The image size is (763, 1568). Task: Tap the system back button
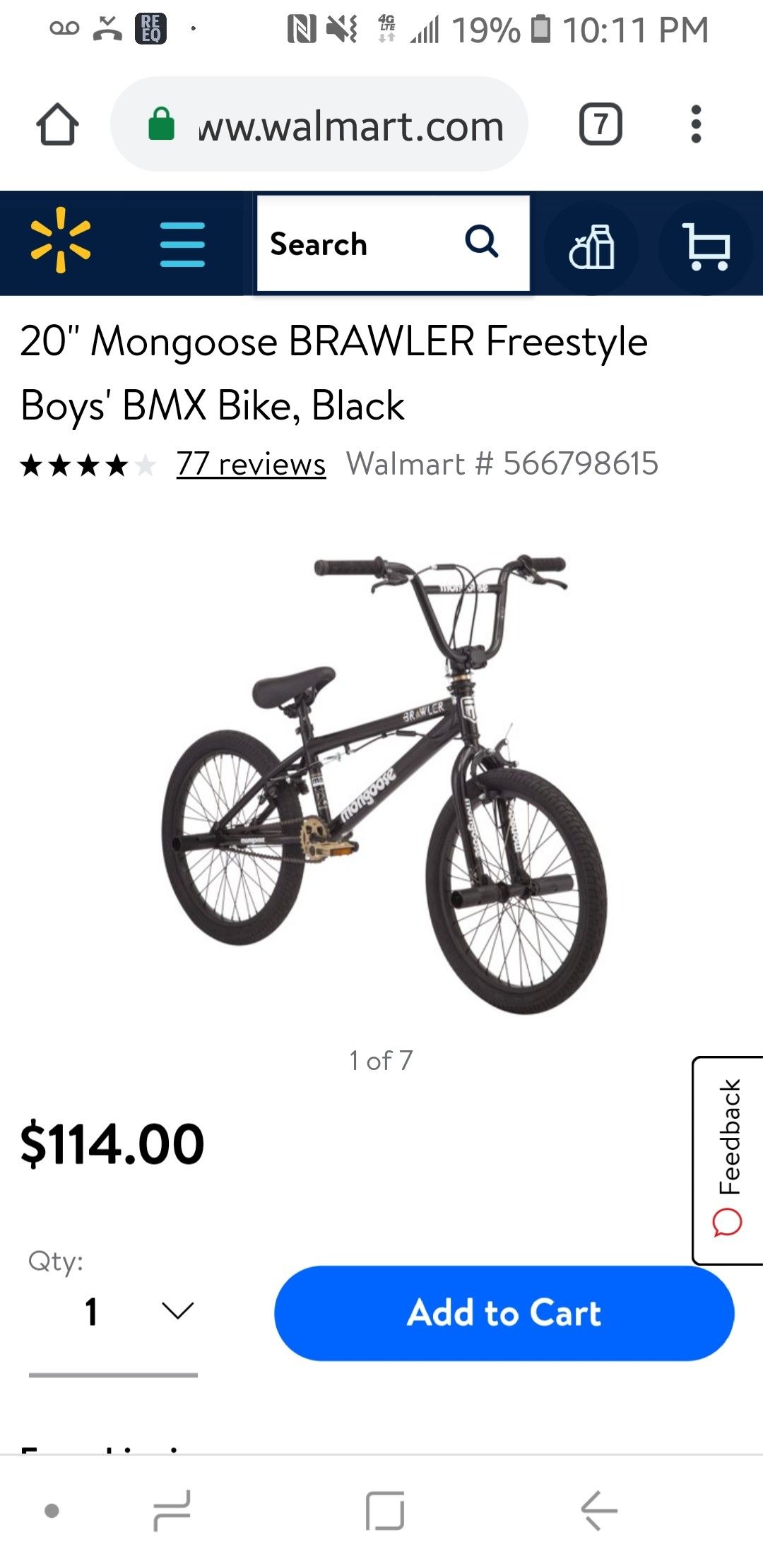599,1511
